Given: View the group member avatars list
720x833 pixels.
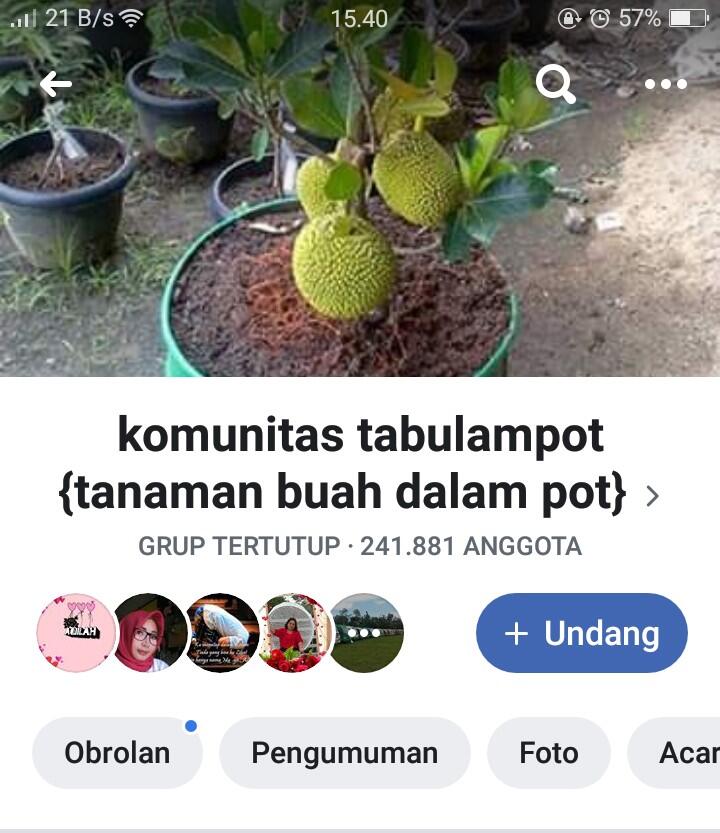Looking at the screenshot, I should click(x=220, y=633).
